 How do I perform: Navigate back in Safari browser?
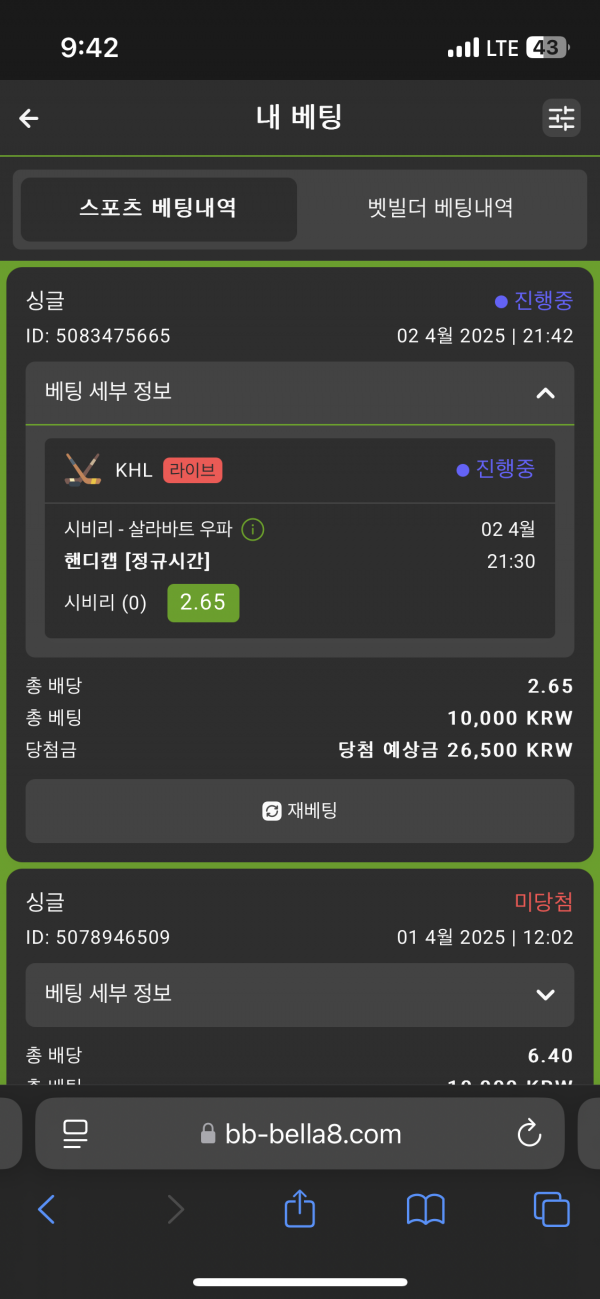46,1210
